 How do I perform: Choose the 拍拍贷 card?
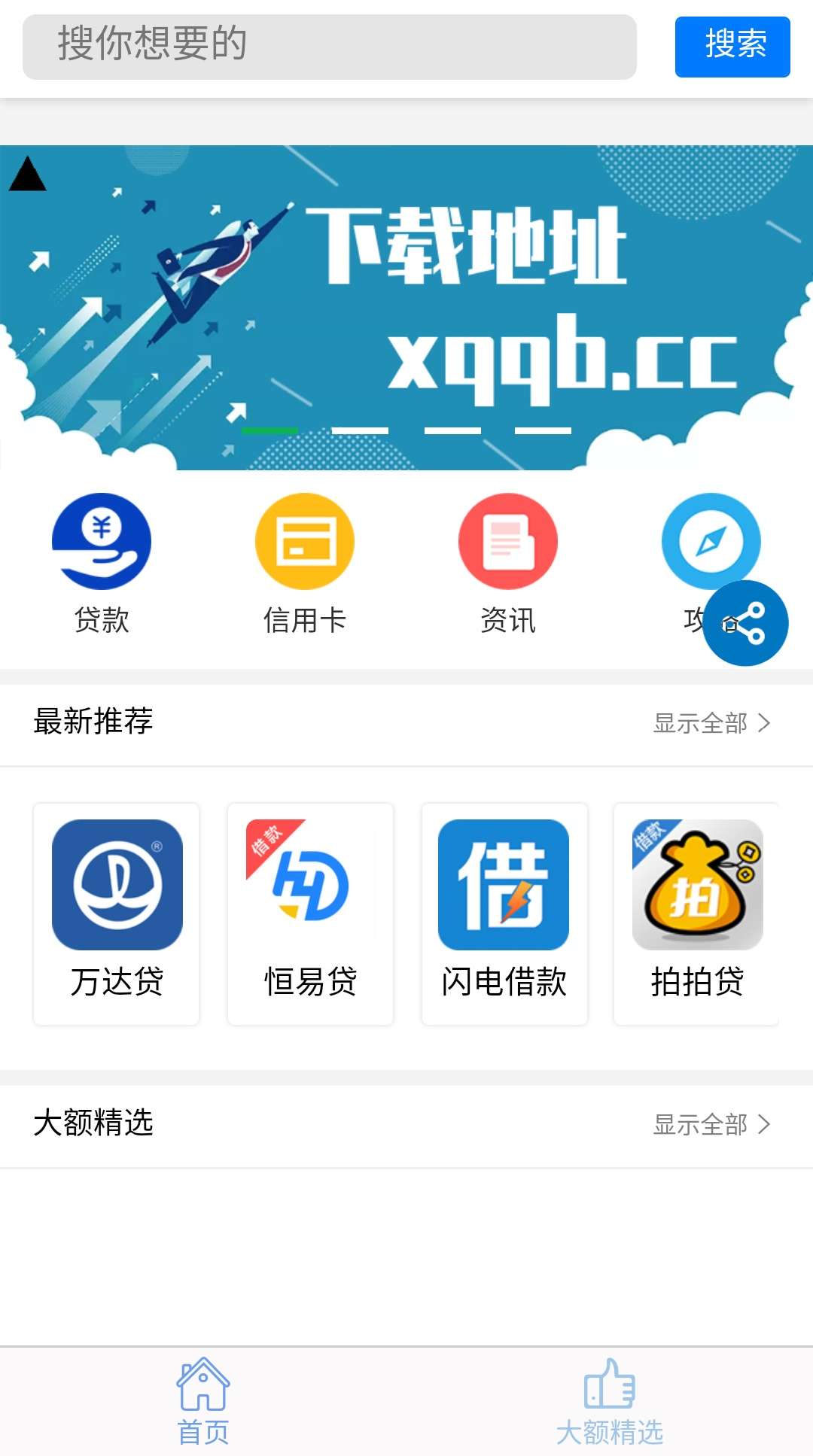click(x=696, y=913)
